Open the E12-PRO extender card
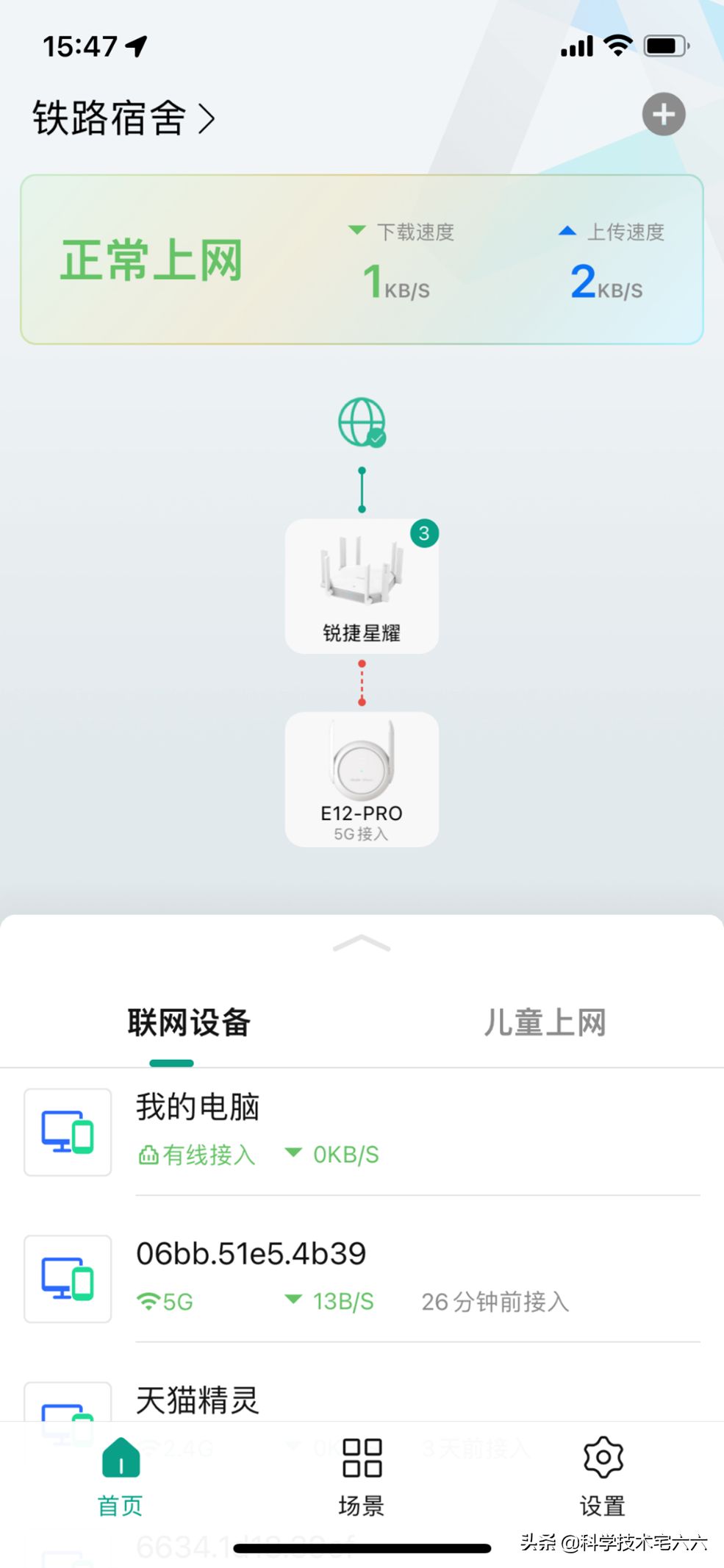 (362, 779)
